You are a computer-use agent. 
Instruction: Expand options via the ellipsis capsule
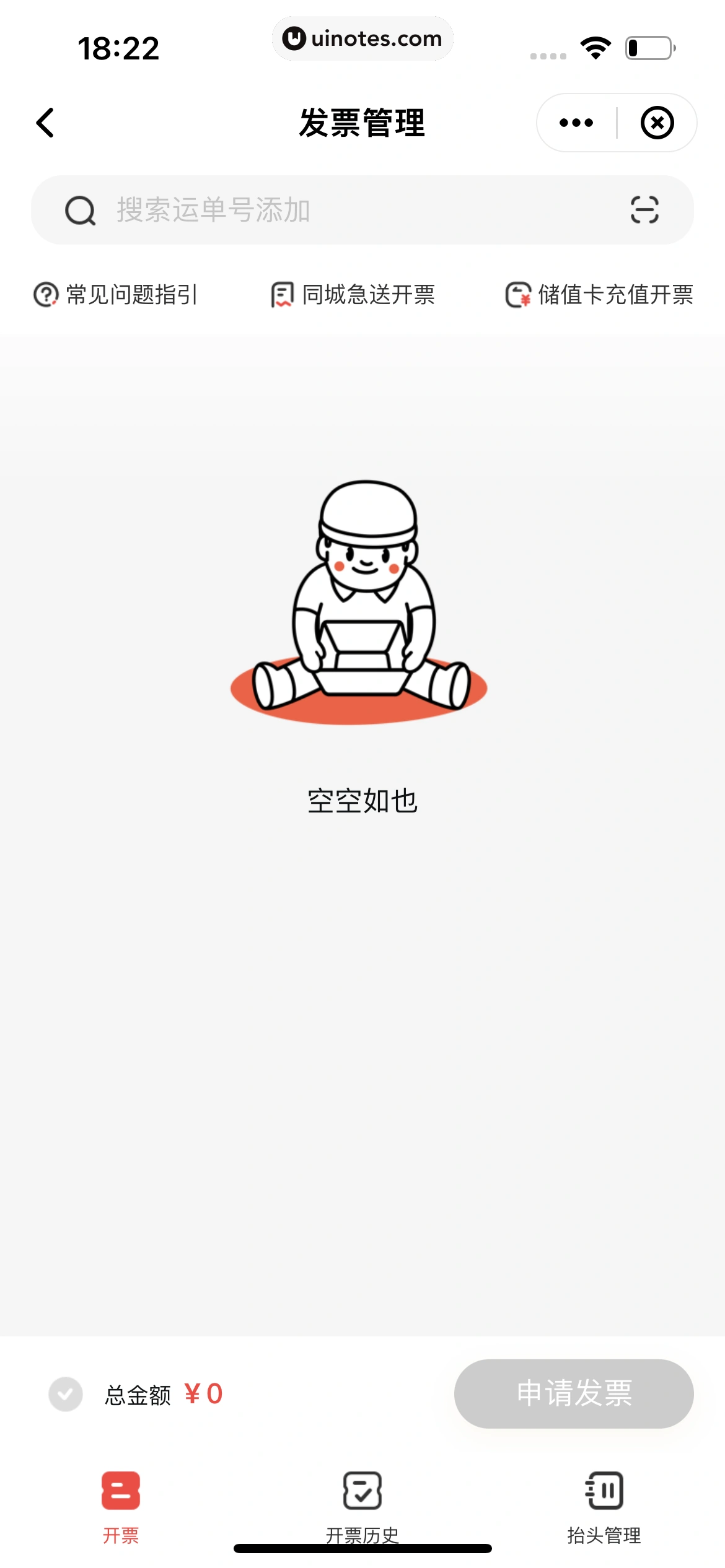click(576, 122)
